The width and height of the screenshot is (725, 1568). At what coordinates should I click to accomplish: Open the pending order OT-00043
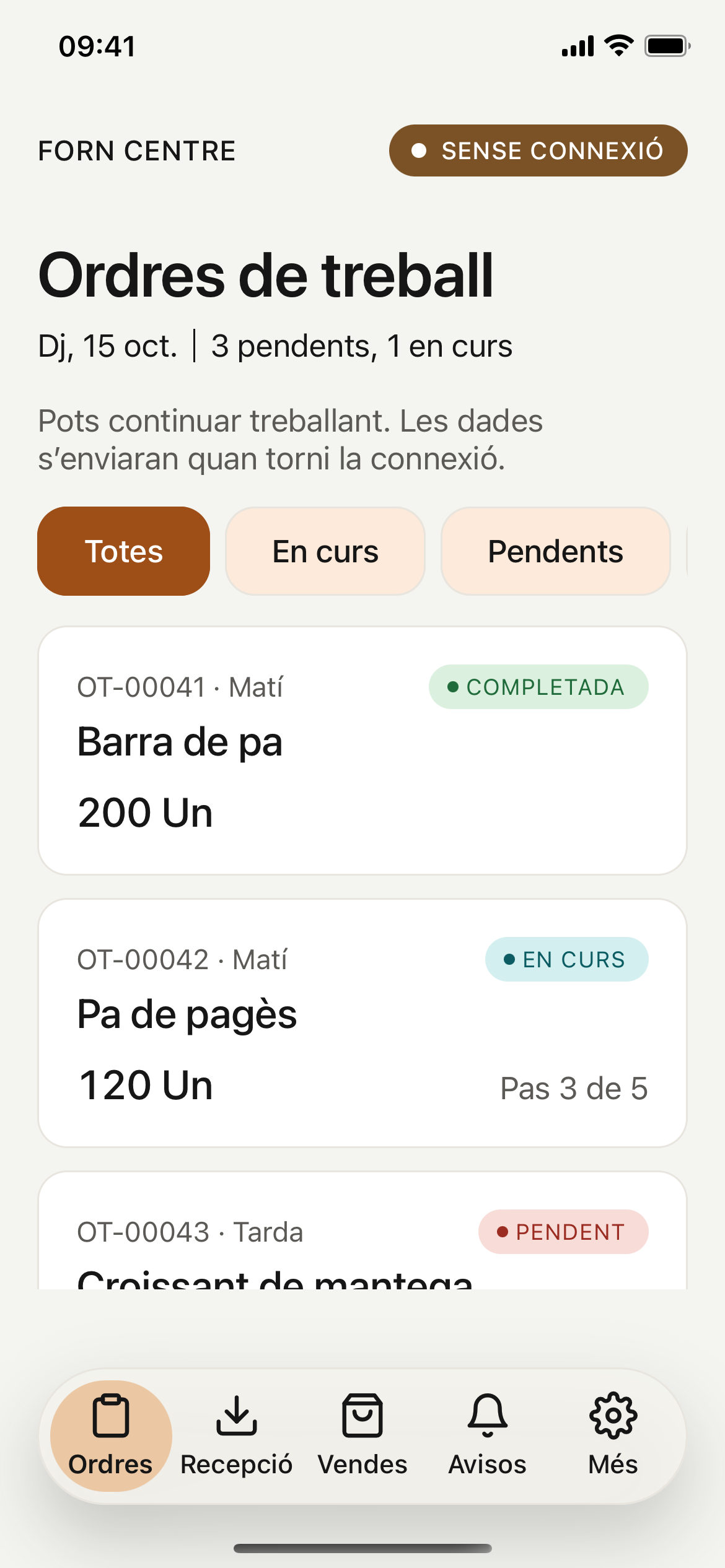[x=362, y=1231]
